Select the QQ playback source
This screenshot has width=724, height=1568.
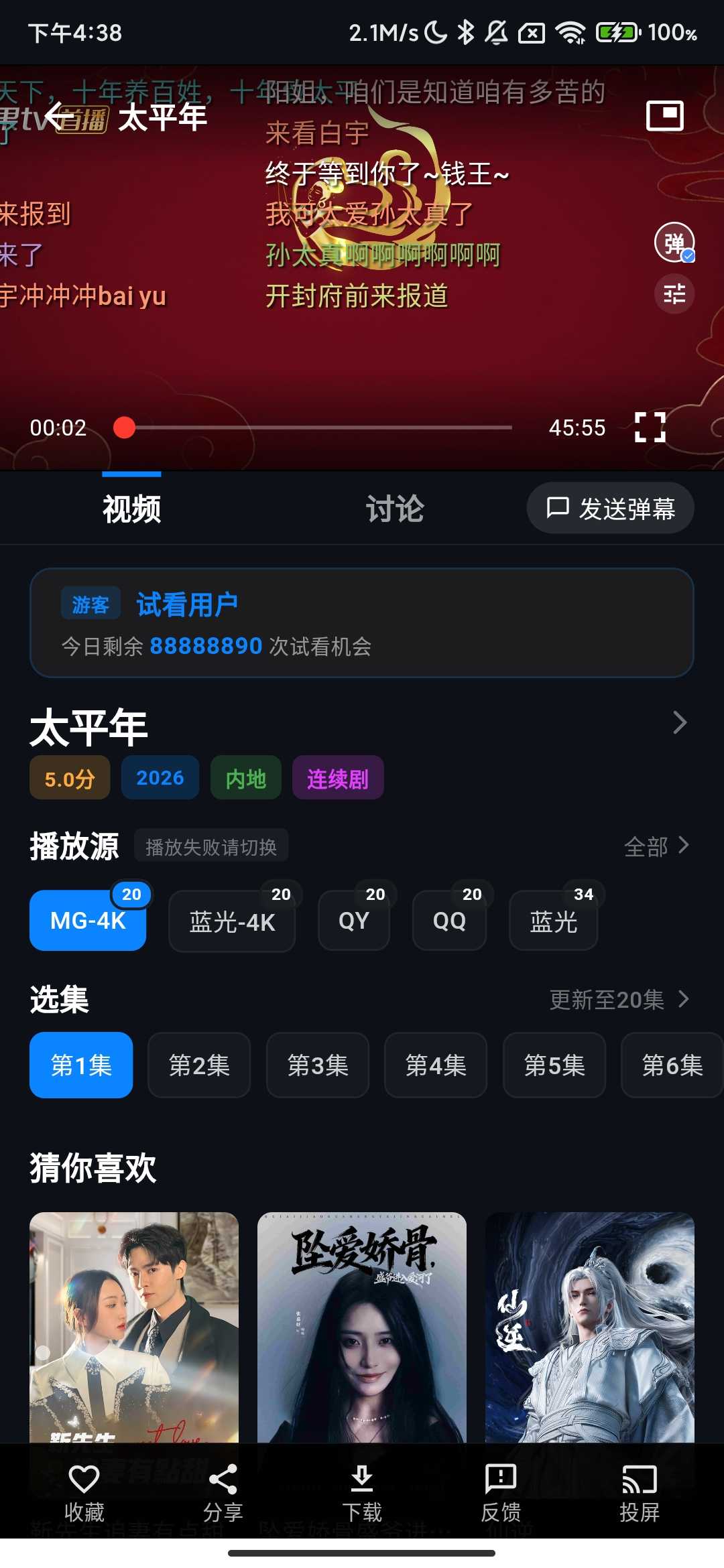coord(450,921)
